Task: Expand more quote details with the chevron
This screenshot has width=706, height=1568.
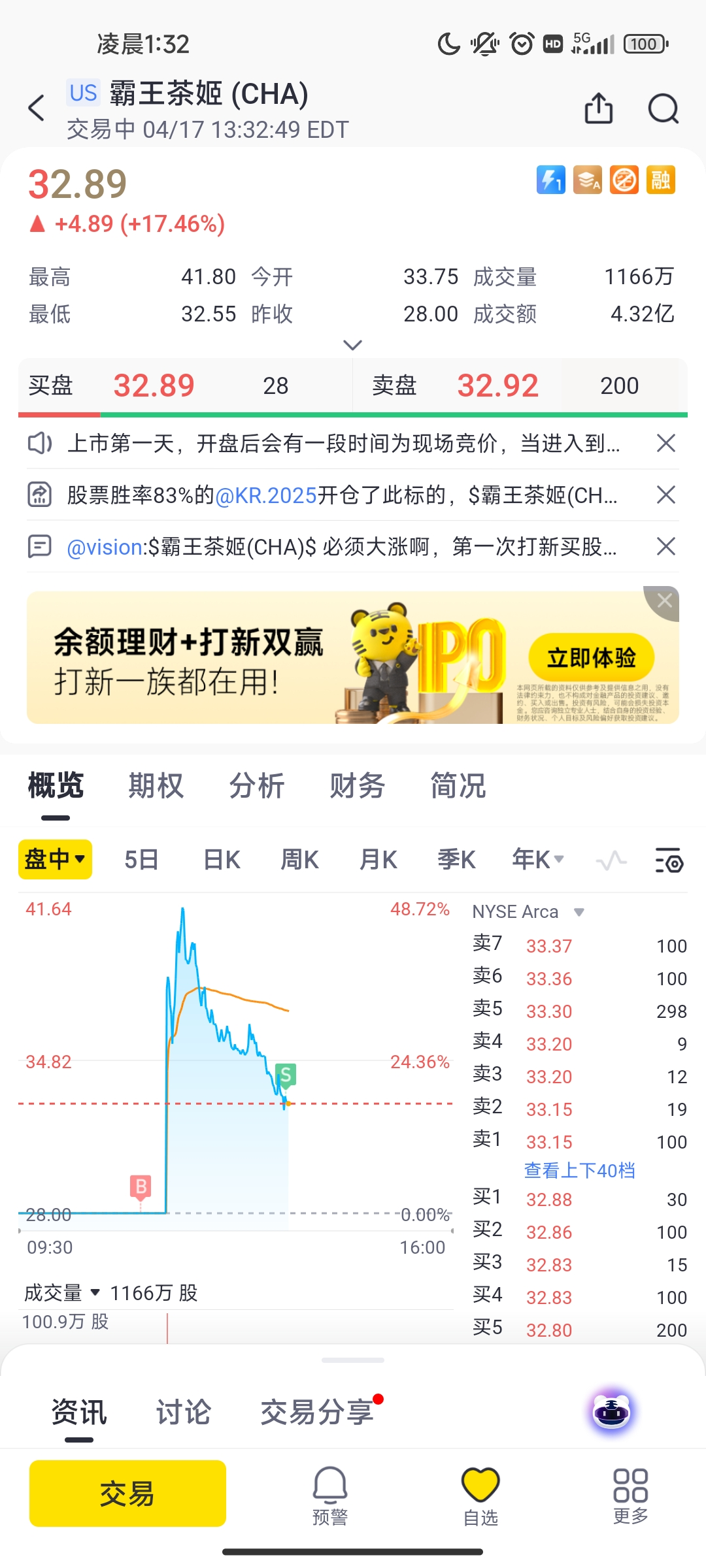Action: pos(352,345)
